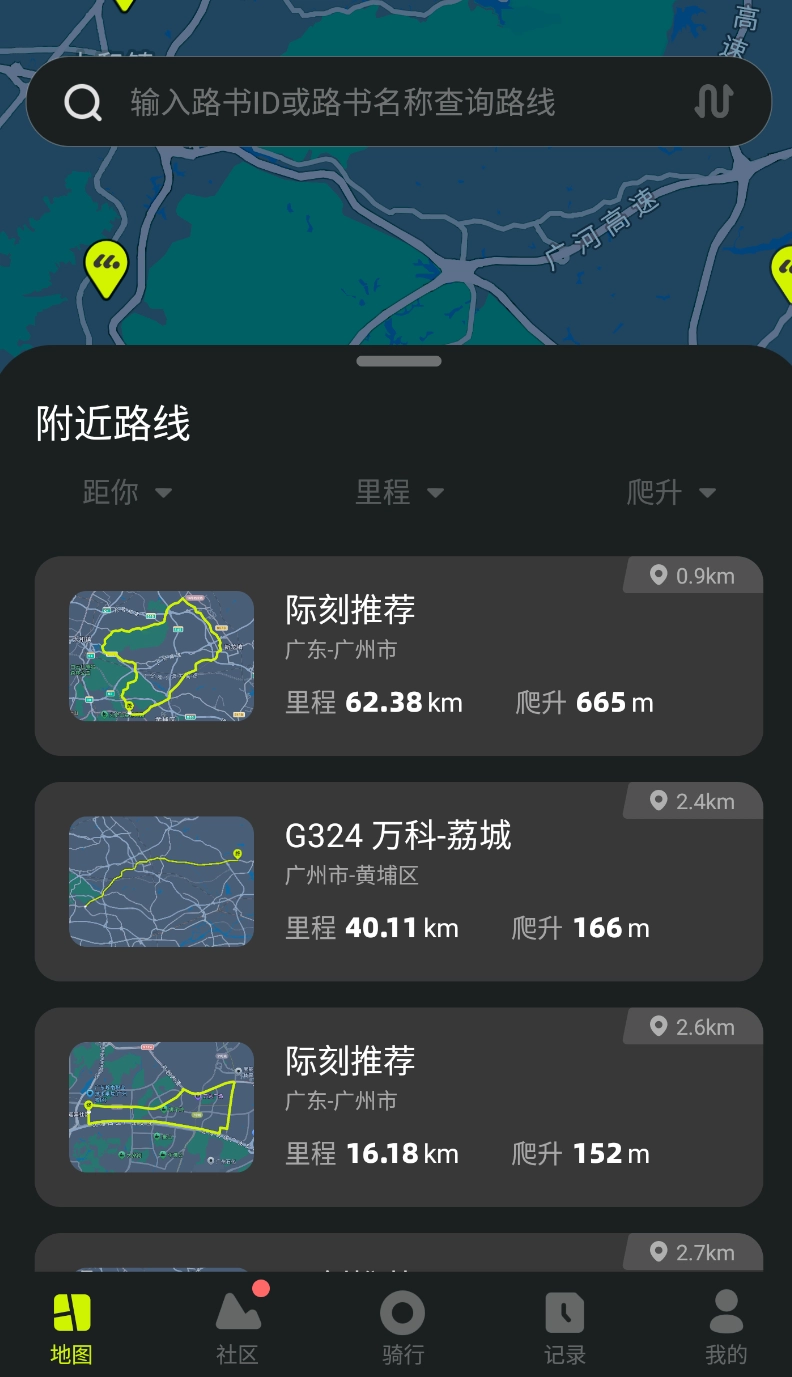
Task: Open the 16.18 km route map thumbnail
Action: click(161, 1107)
